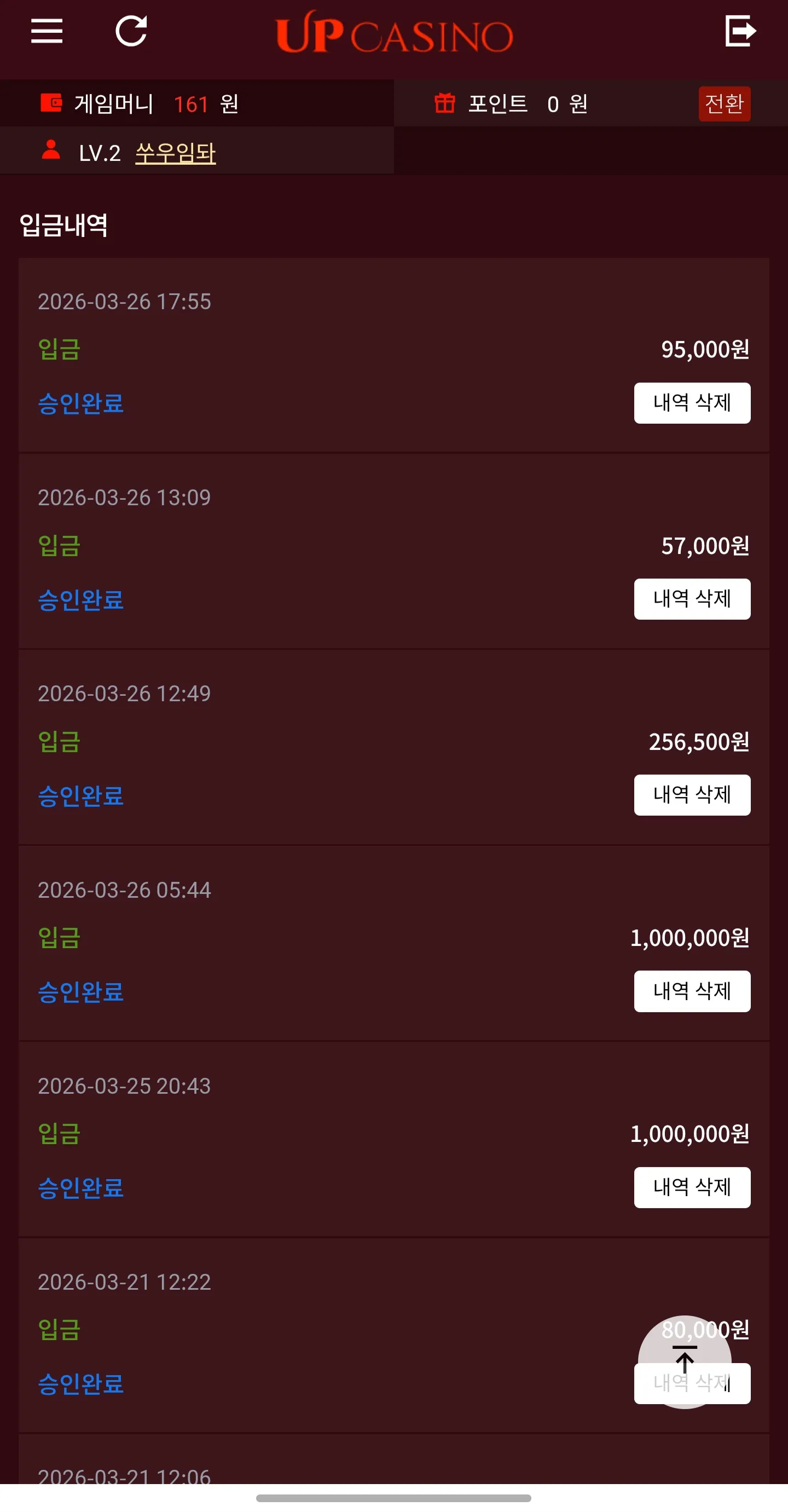This screenshot has height=1512, width=788.
Task: Tap the refresh icon
Action: click(x=131, y=31)
